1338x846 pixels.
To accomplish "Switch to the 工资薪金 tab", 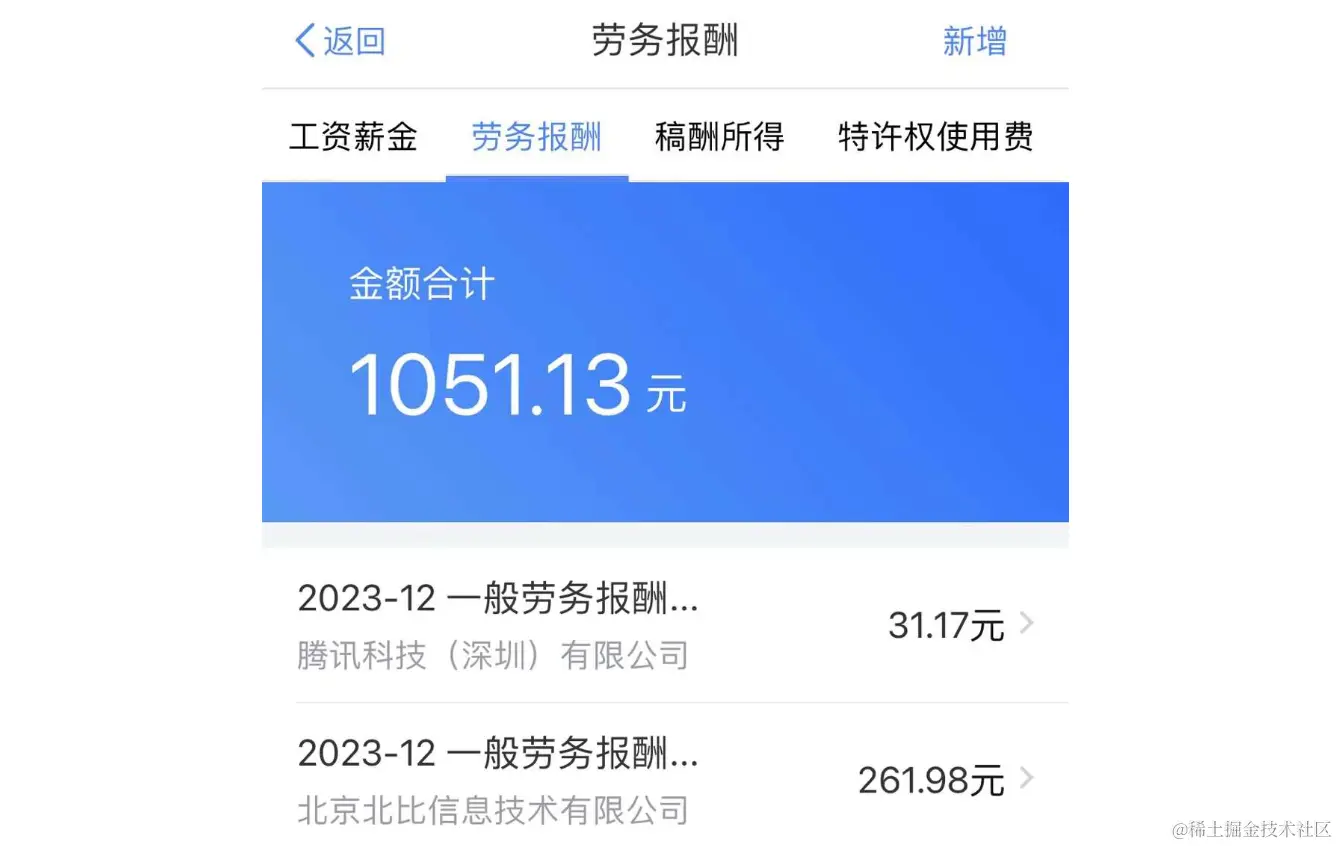I will pyautogui.click(x=353, y=137).
